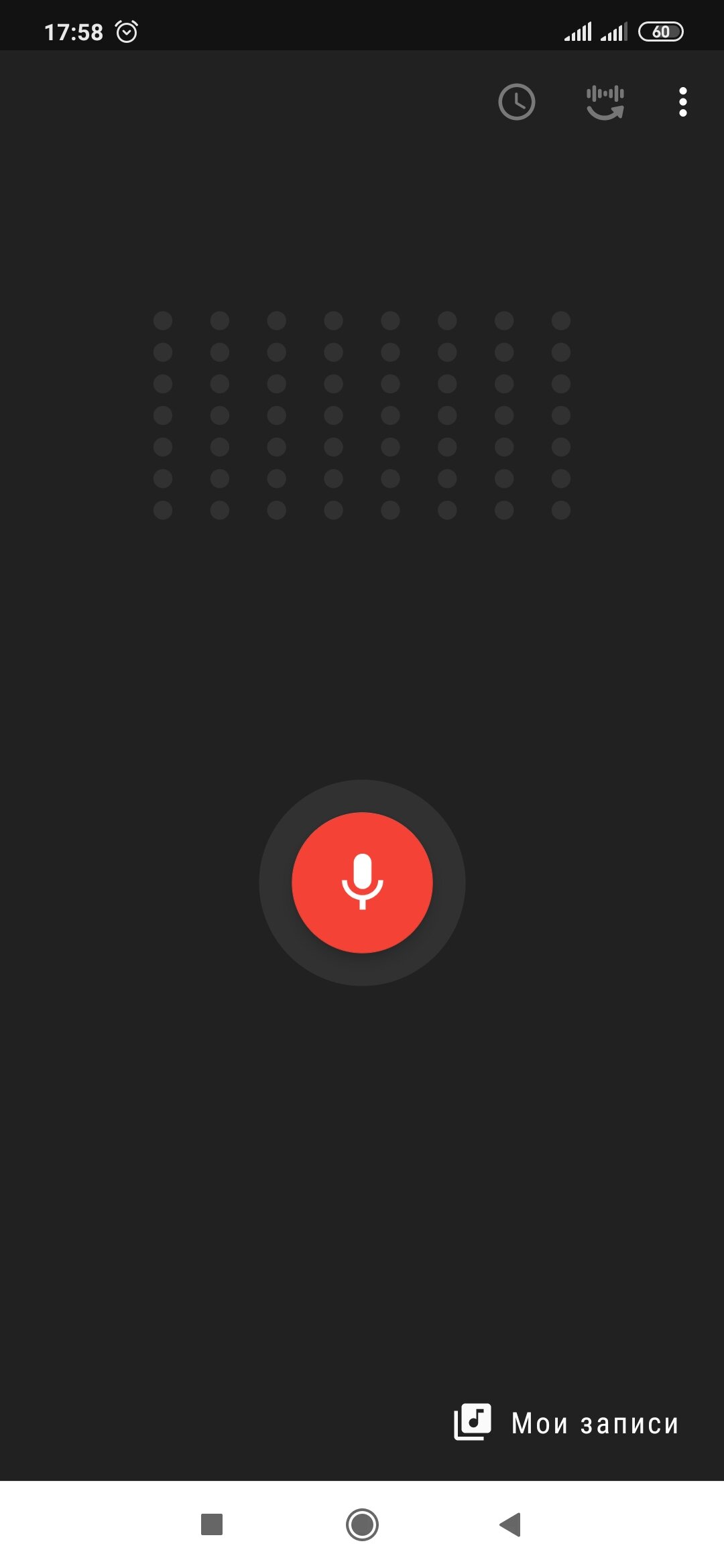Open Мои записи recordings list
Image resolution: width=724 pixels, height=1568 pixels.
(x=567, y=1422)
